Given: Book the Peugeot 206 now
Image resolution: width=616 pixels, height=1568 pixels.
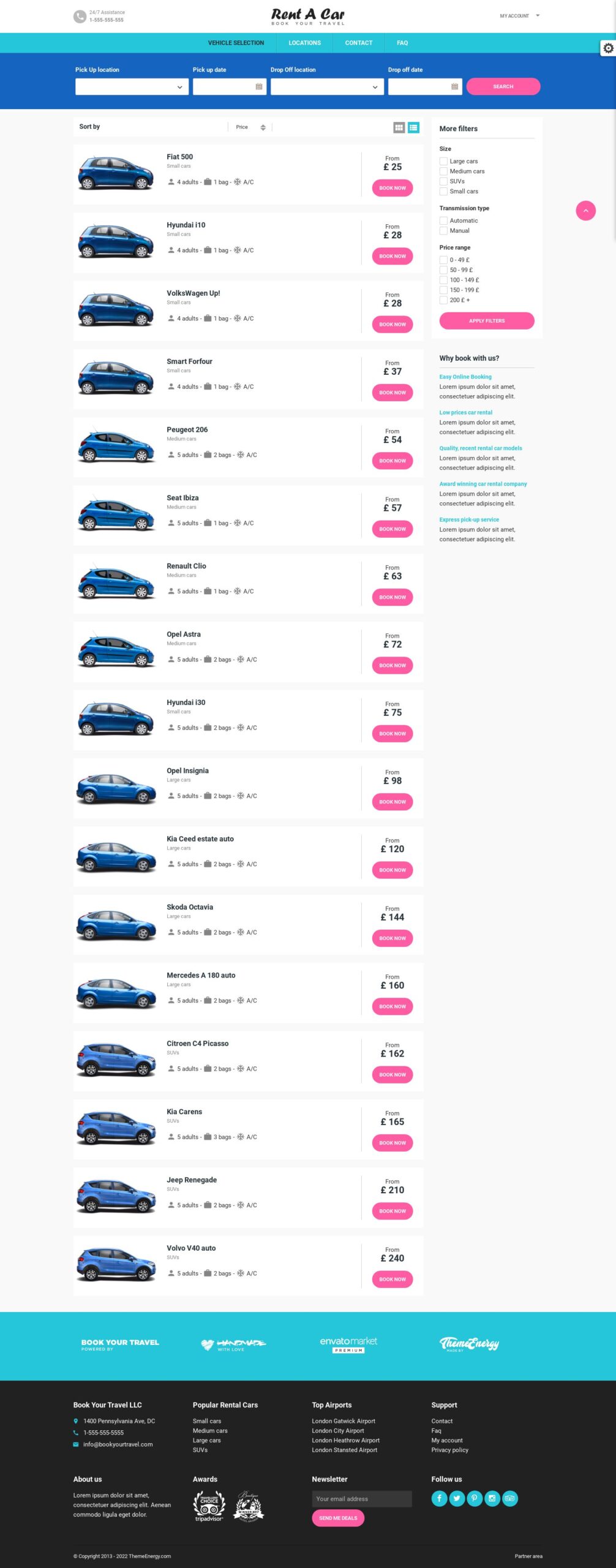Looking at the screenshot, I should pyautogui.click(x=392, y=461).
